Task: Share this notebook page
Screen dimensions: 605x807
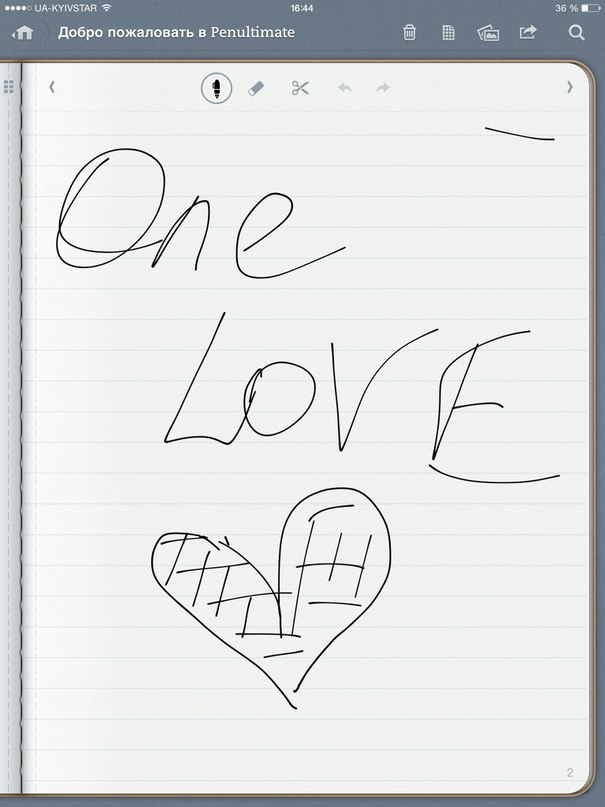Action: click(x=528, y=33)
